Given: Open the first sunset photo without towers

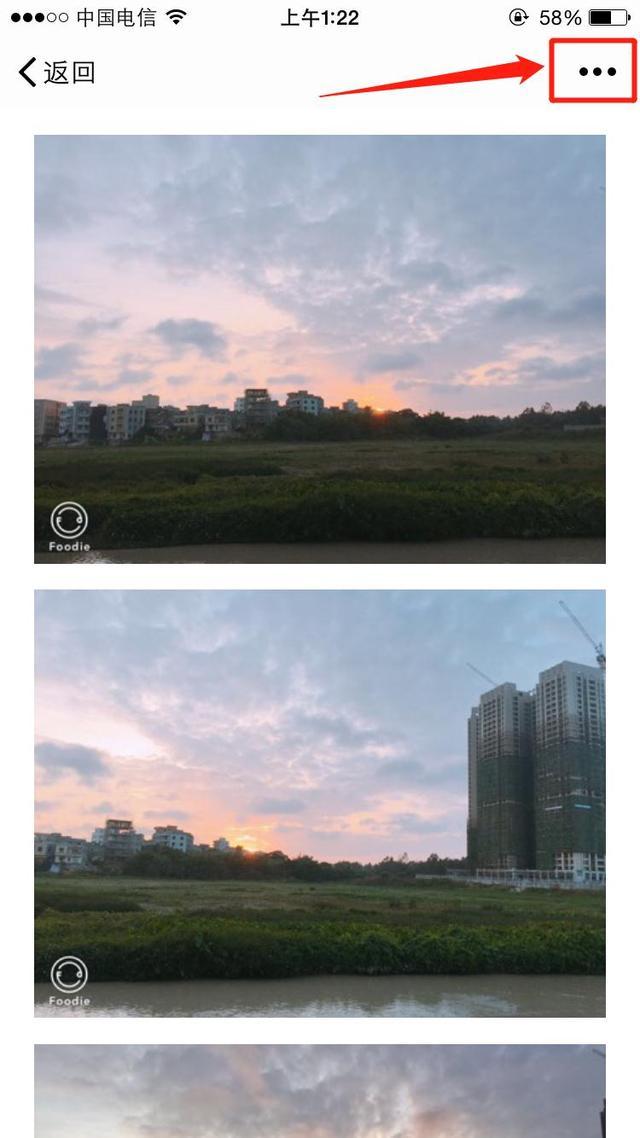Looking at the screenshot, I should [320, 349].
